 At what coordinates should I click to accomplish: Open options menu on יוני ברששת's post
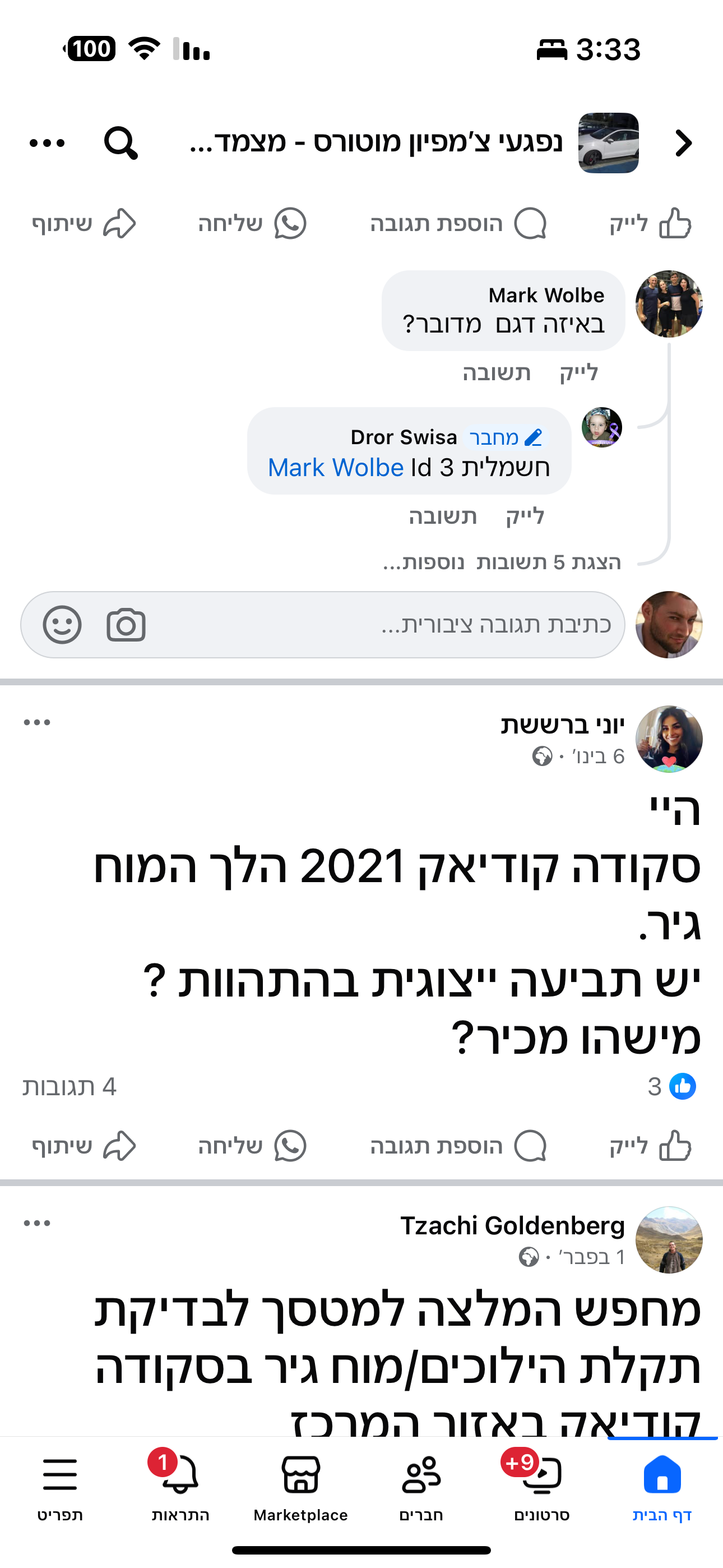[x=37, y=722]
